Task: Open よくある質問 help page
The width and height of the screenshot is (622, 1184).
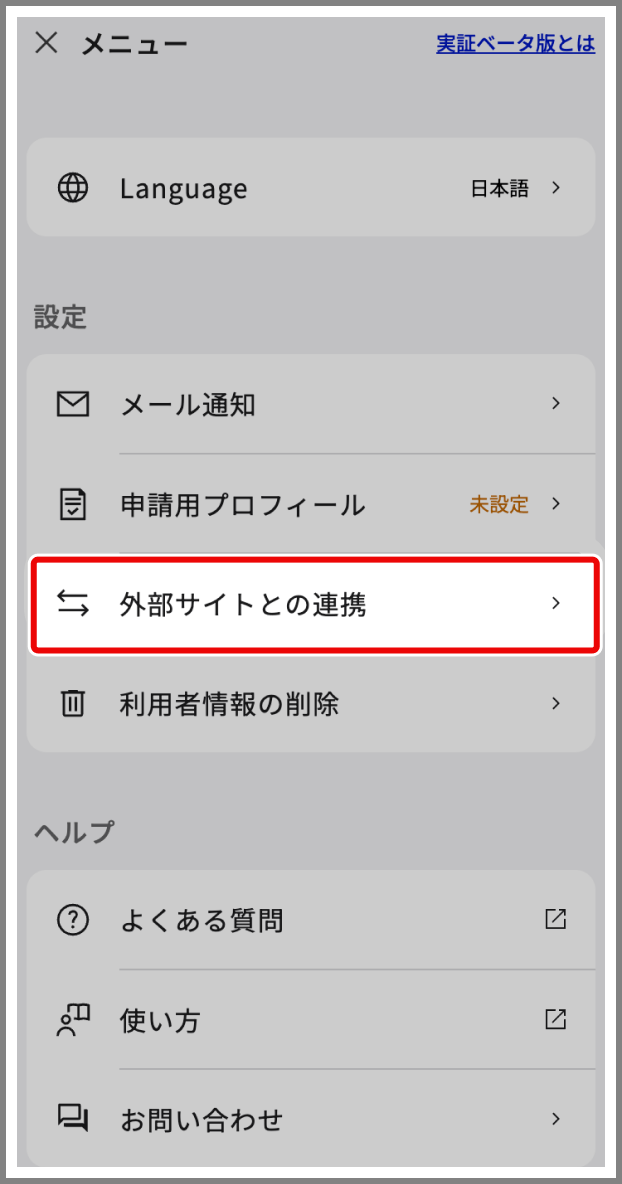Action: coord(311,920)
